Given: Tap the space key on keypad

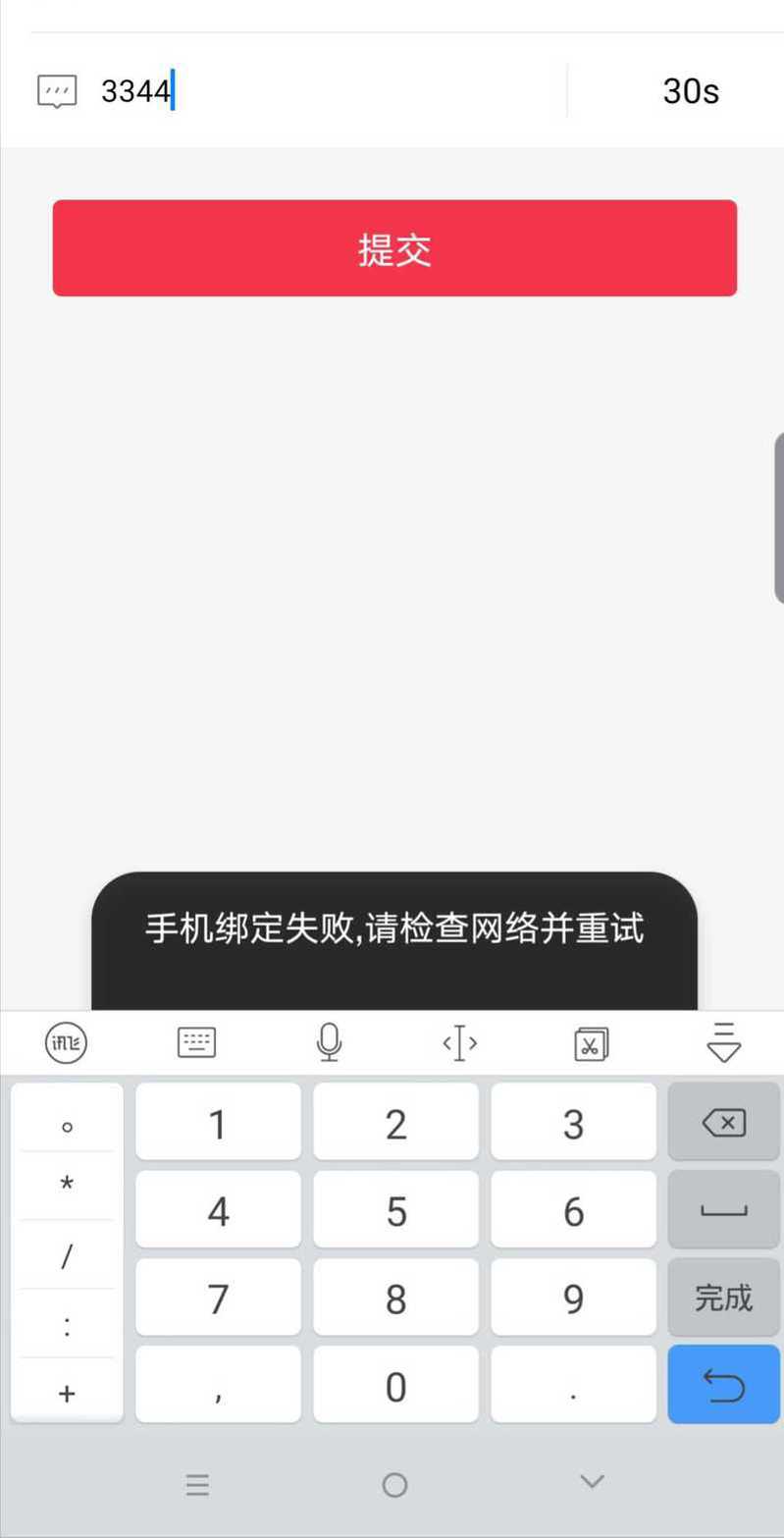Looking at the screenshot, I should [x=723, y=1210].
